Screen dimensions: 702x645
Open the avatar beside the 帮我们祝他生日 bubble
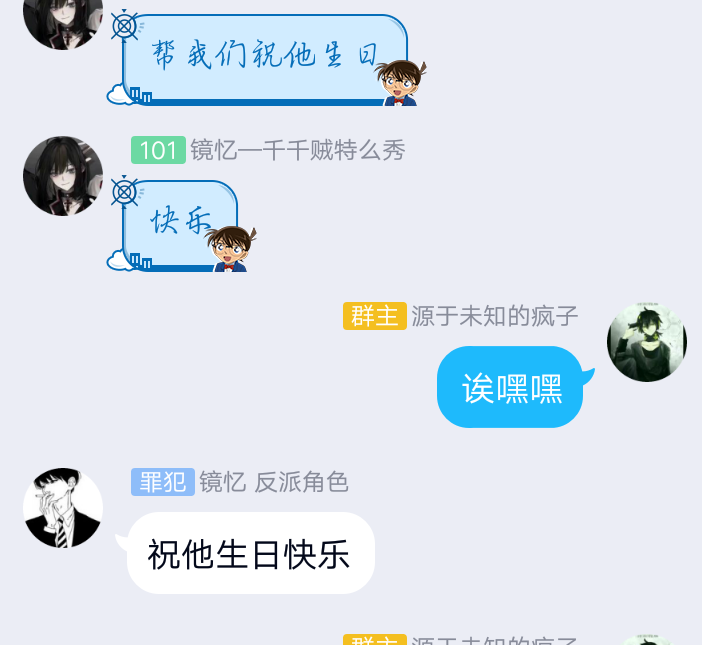click(63, 20)
